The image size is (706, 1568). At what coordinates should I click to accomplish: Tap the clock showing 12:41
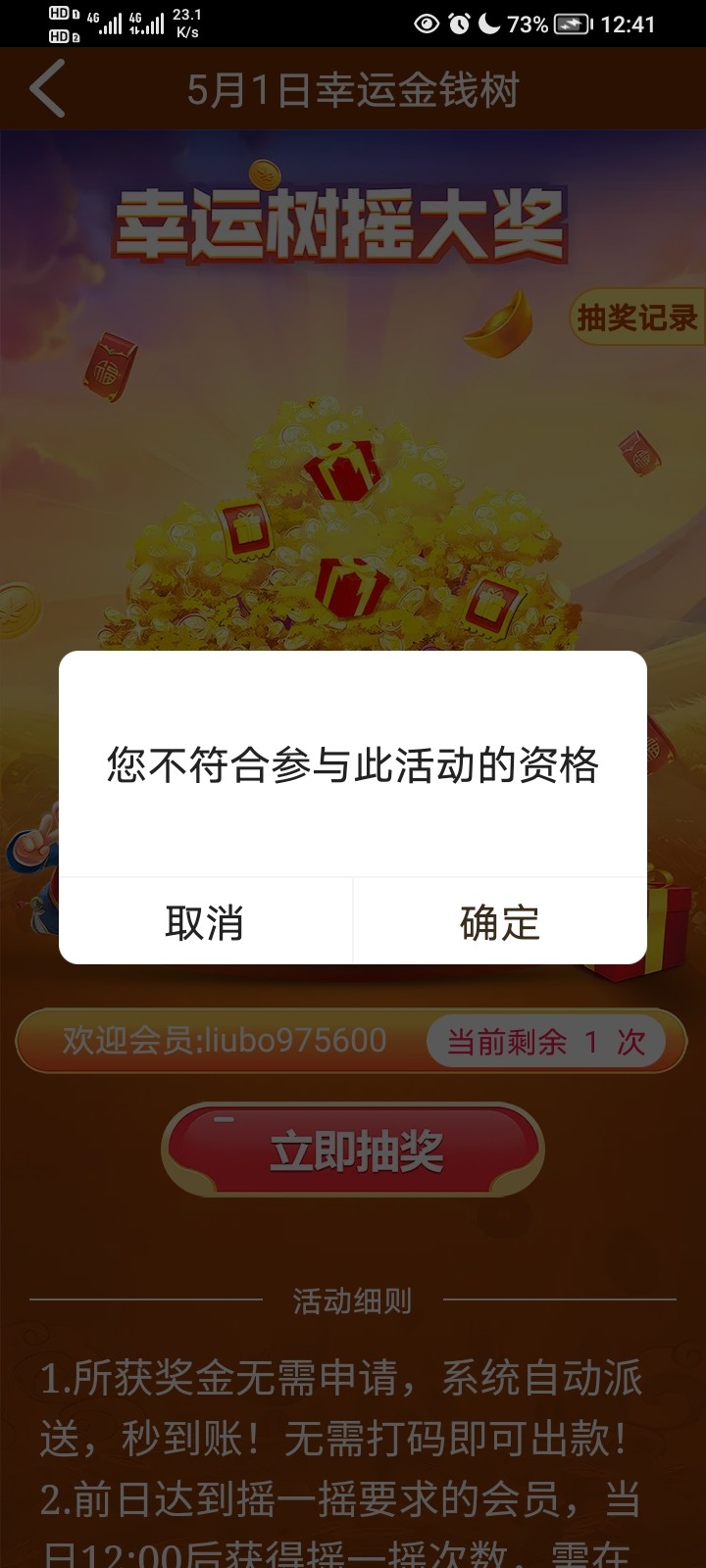pyautogui.click(x=630, y=23)
